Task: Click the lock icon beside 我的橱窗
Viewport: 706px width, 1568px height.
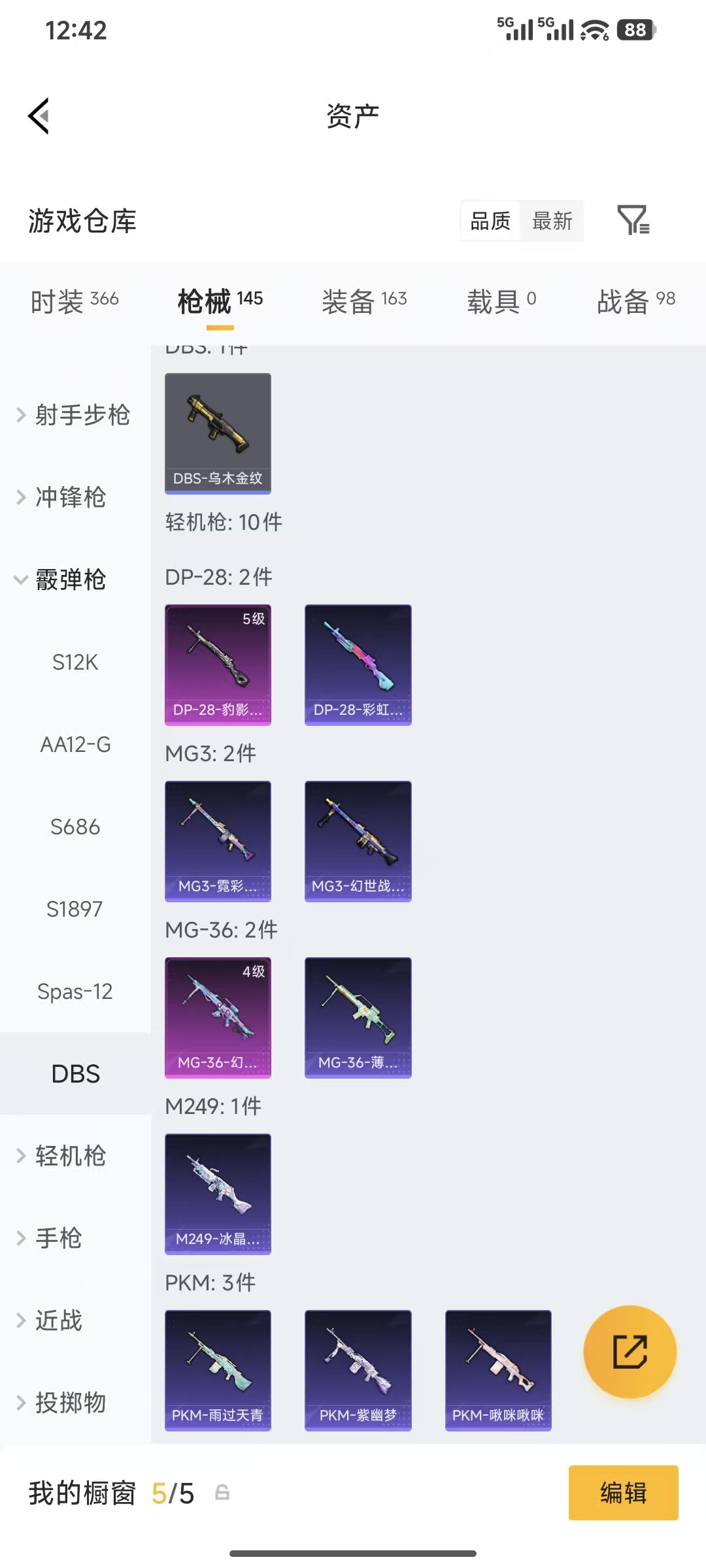Action: pyautogui.click(x=222, y=1493)
